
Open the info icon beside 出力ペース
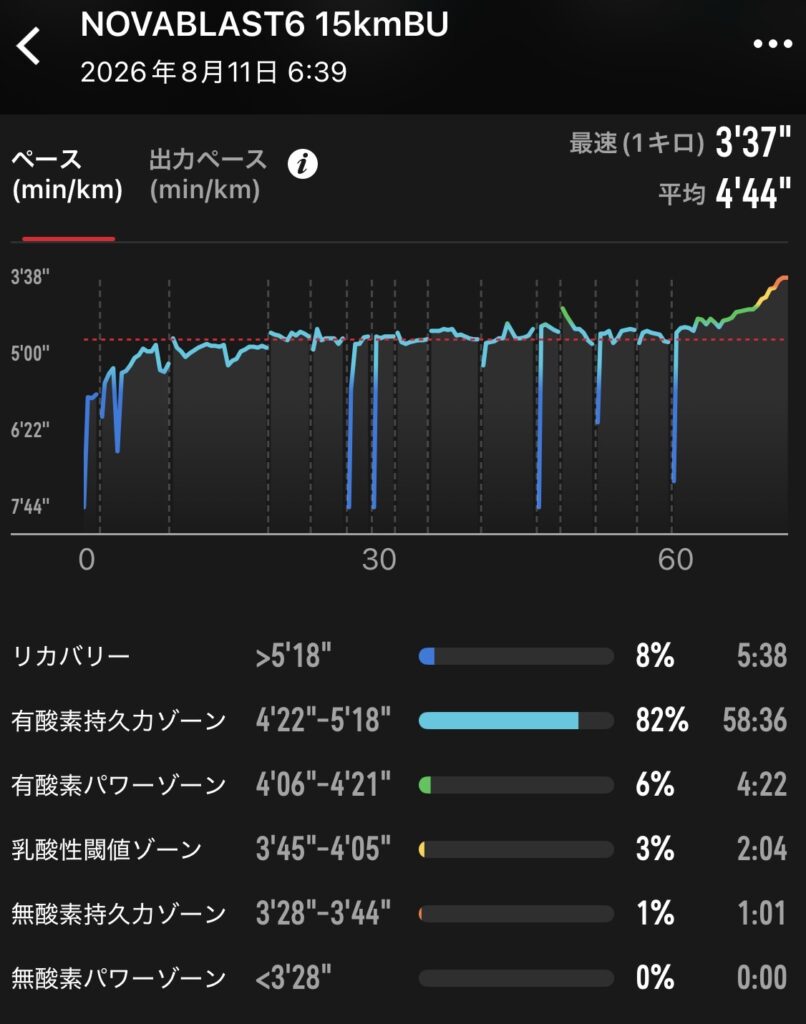pos(302,163)
